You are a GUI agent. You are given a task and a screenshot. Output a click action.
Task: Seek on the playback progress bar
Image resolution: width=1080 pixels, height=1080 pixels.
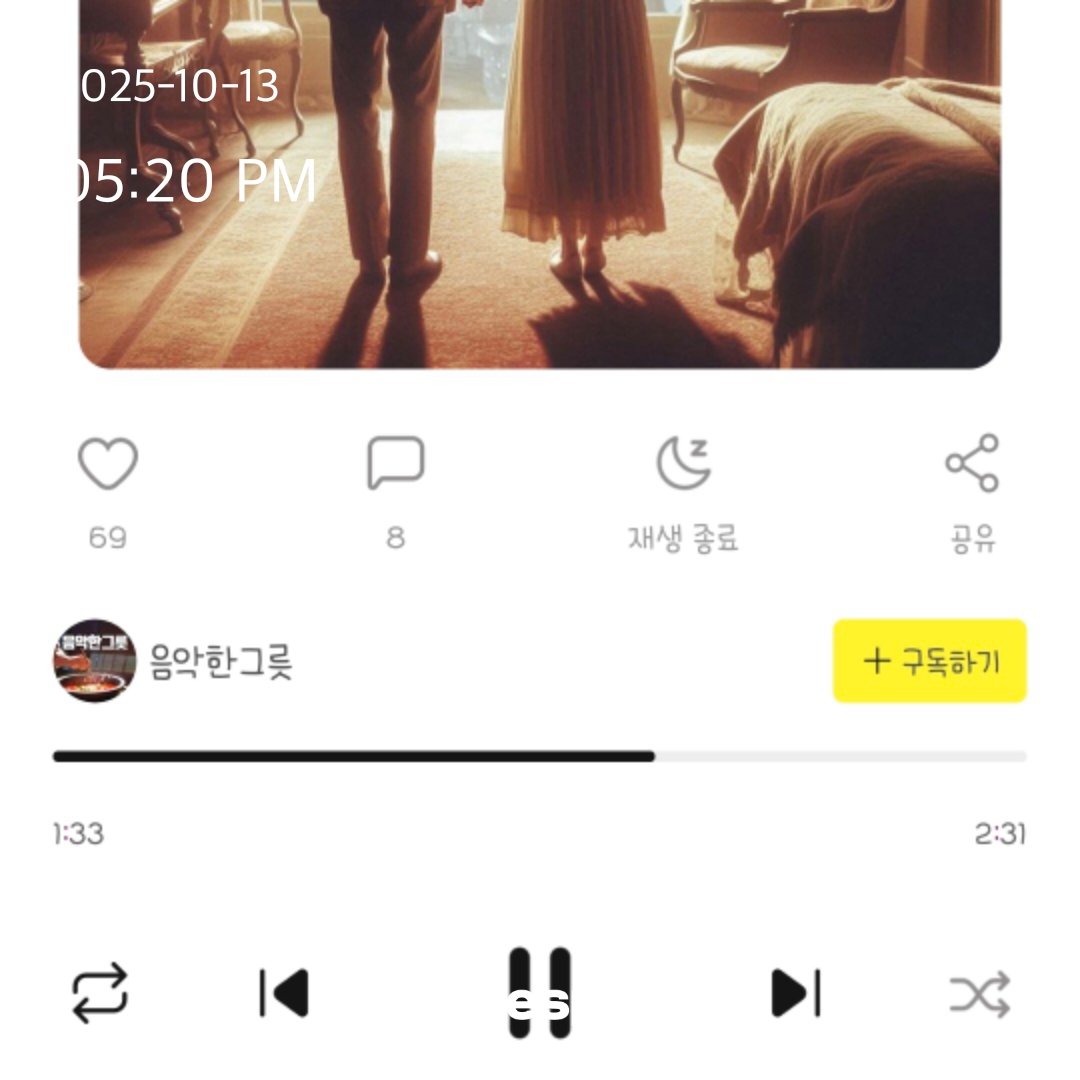[539, 757]
